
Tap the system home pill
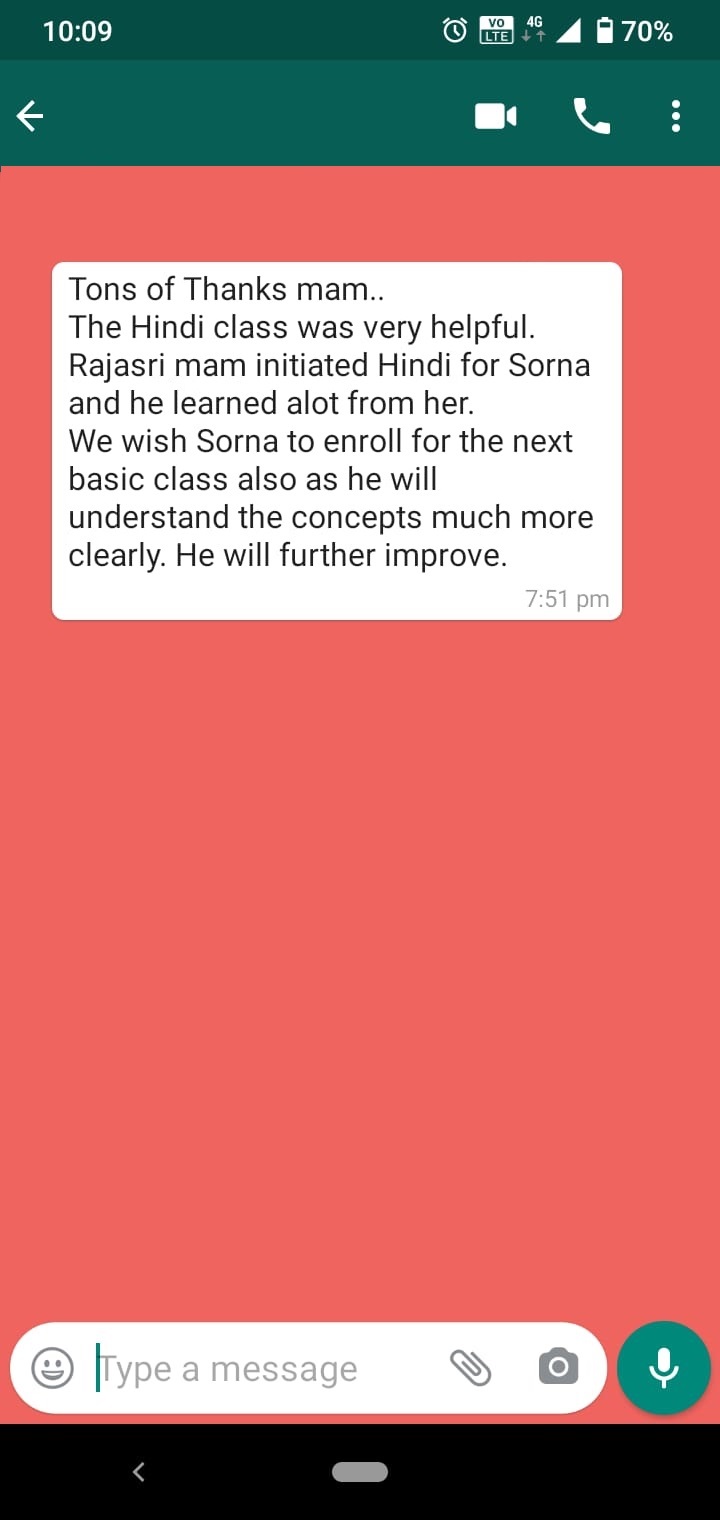click(x=360, y=1471)
